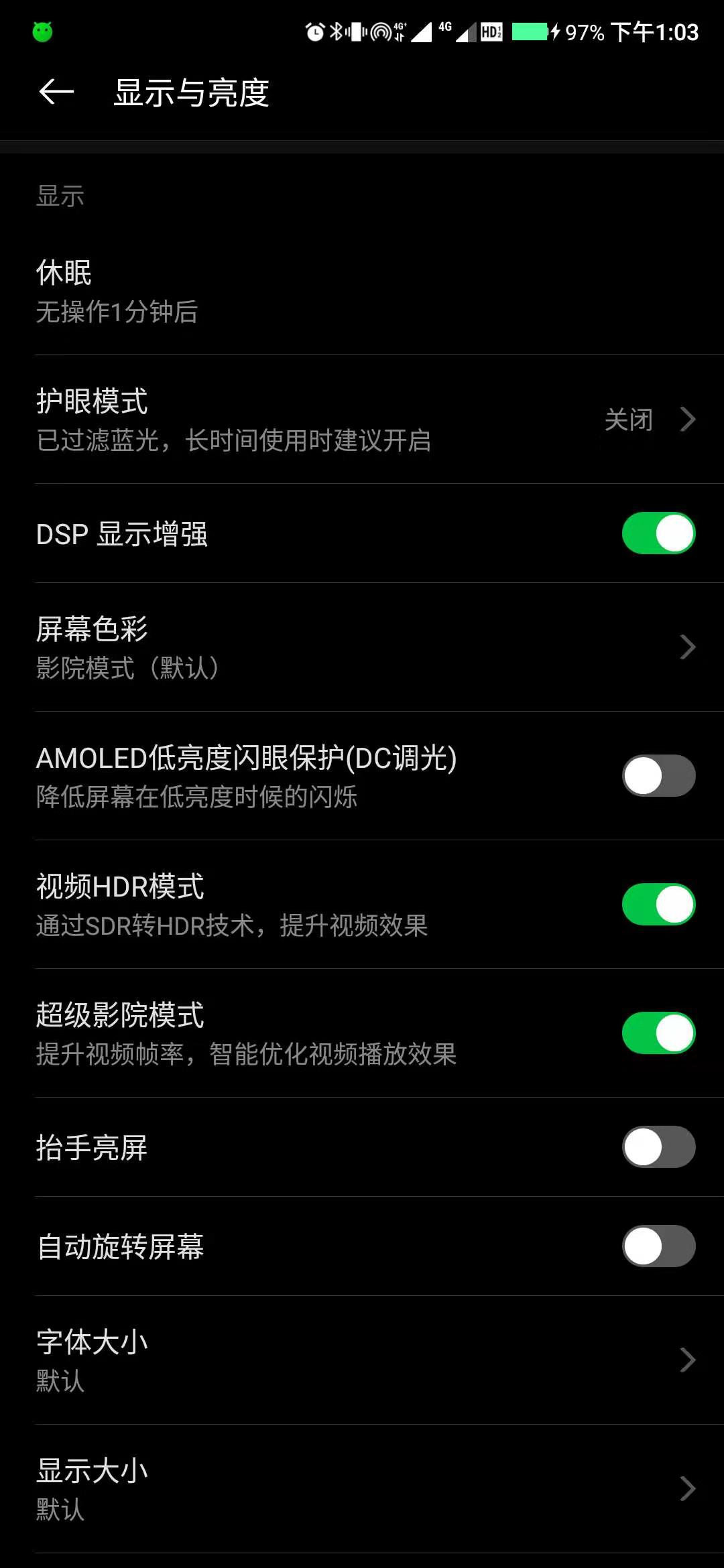The width and height of the screenshot is (724, 1568).
Task: Open 屏幕色彩 color mode settings
Action: (362, 647)
